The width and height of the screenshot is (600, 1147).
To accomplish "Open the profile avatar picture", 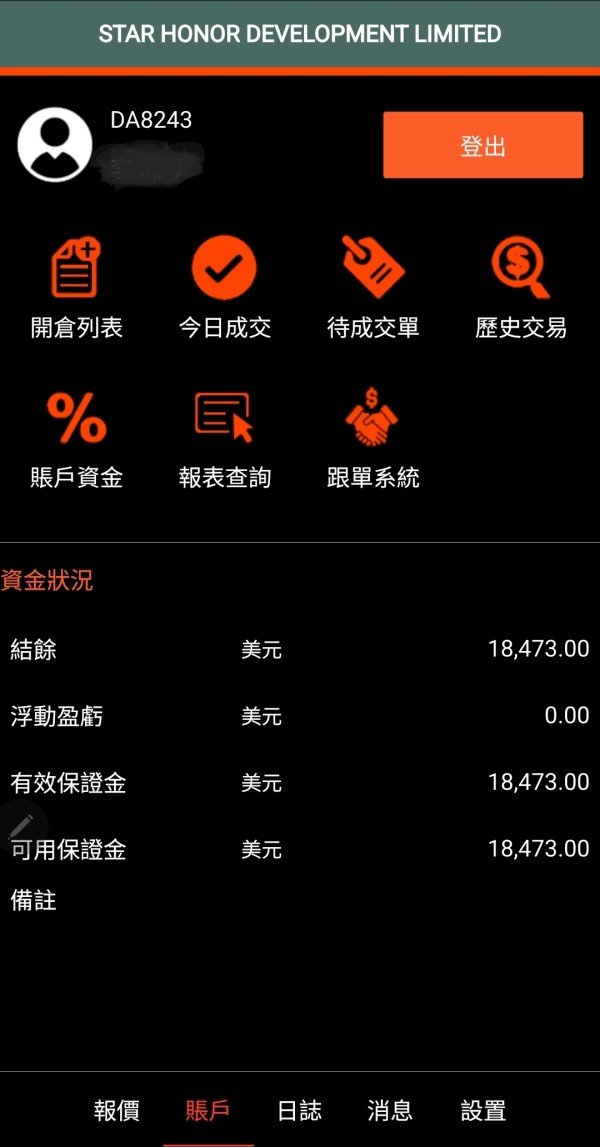I will (55, 145).
